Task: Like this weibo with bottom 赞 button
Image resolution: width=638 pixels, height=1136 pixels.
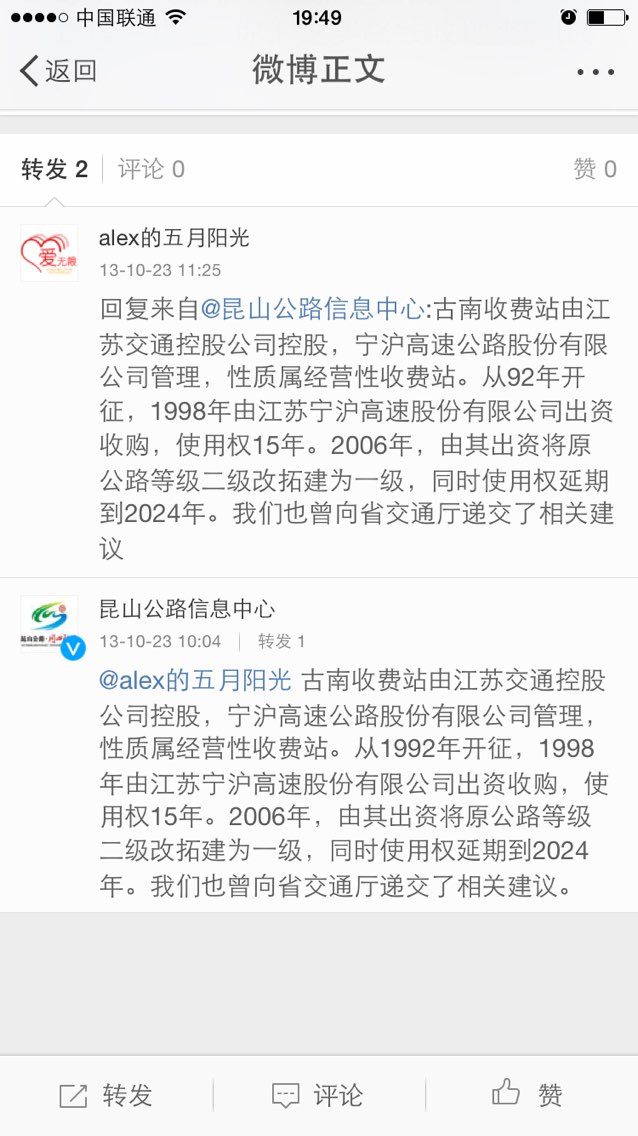Action: [x=527, y=1094]
